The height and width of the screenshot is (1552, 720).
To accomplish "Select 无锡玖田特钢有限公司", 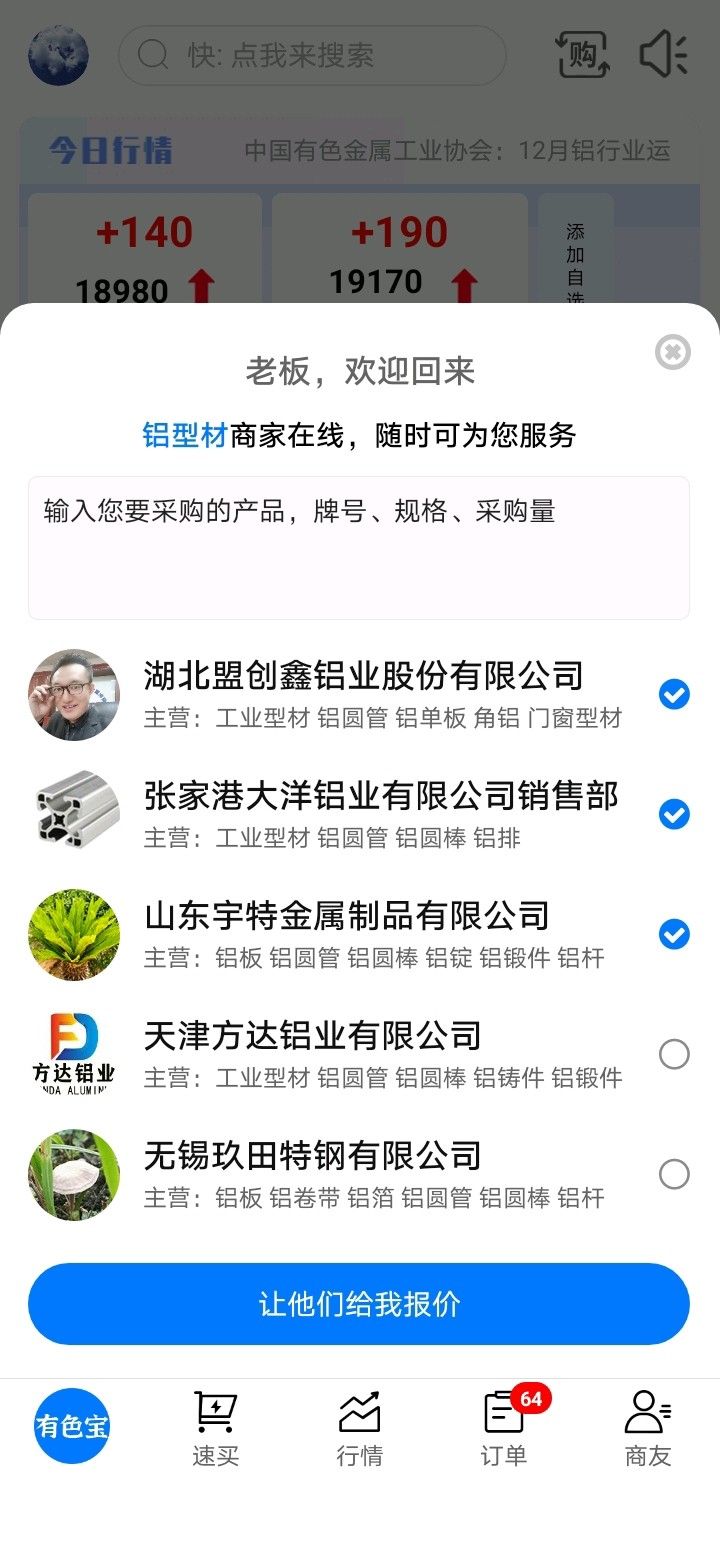I will [674, 1174].
